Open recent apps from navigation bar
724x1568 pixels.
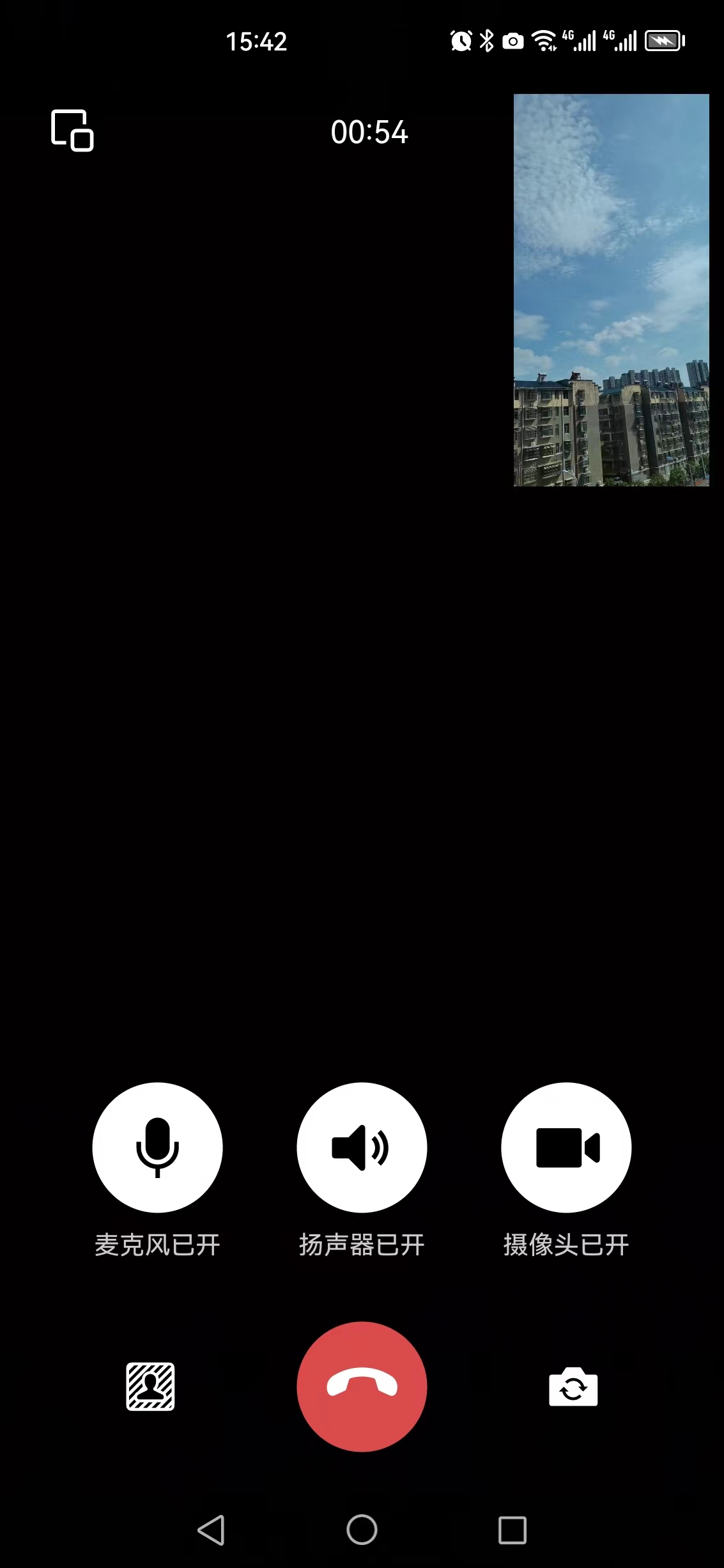click(512, 1530)
